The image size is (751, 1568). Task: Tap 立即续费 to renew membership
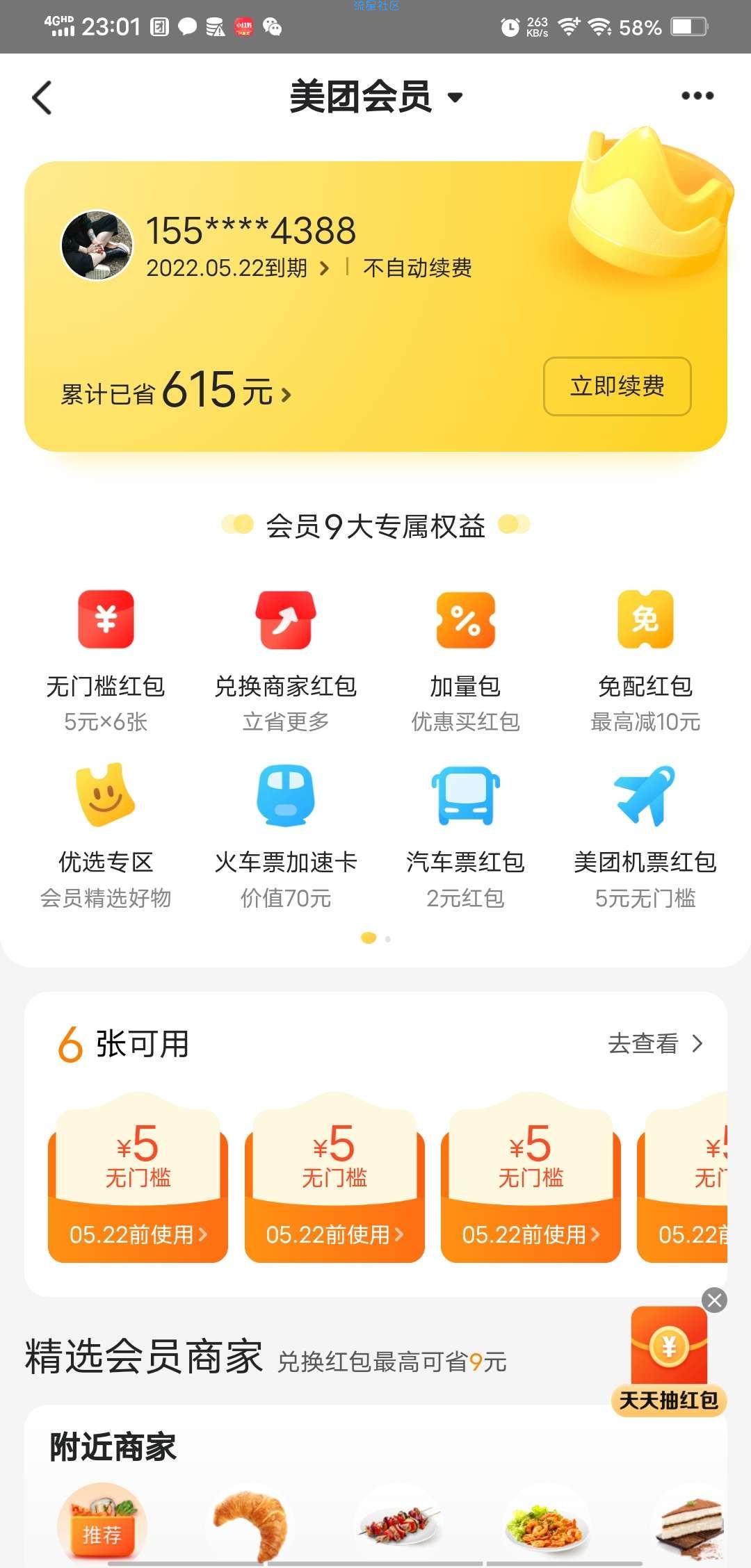pyautogui.click(x=617, y=386)
